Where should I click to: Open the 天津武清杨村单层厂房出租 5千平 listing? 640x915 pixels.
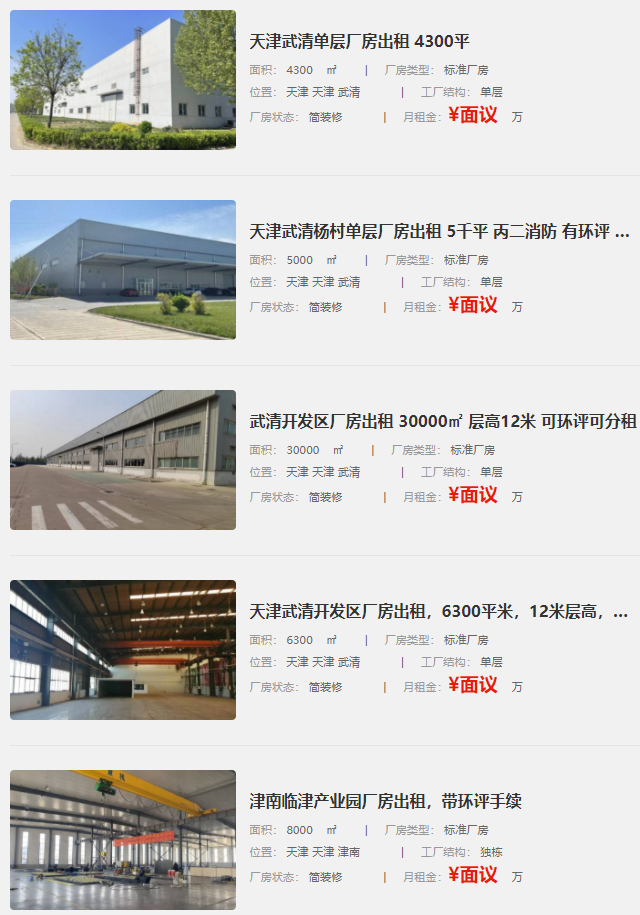tap(439, 232)
